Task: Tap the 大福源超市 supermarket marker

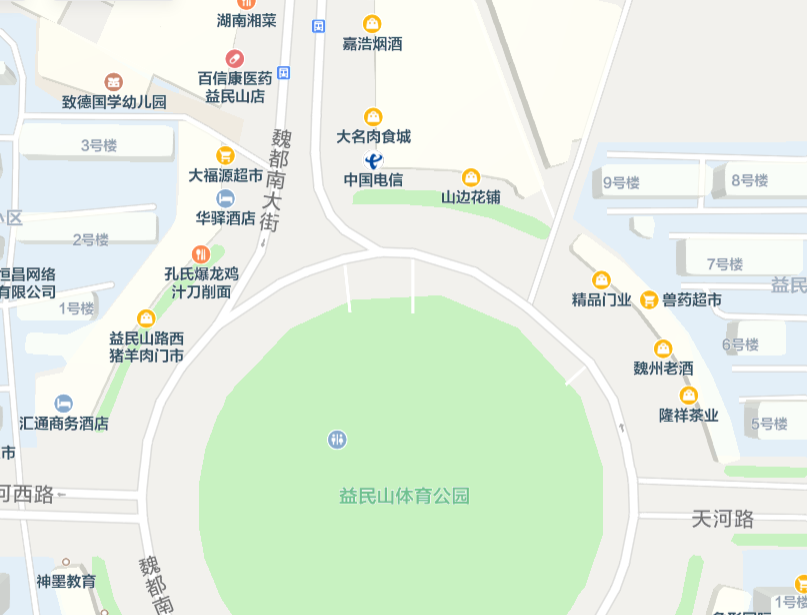Action: 226,155
